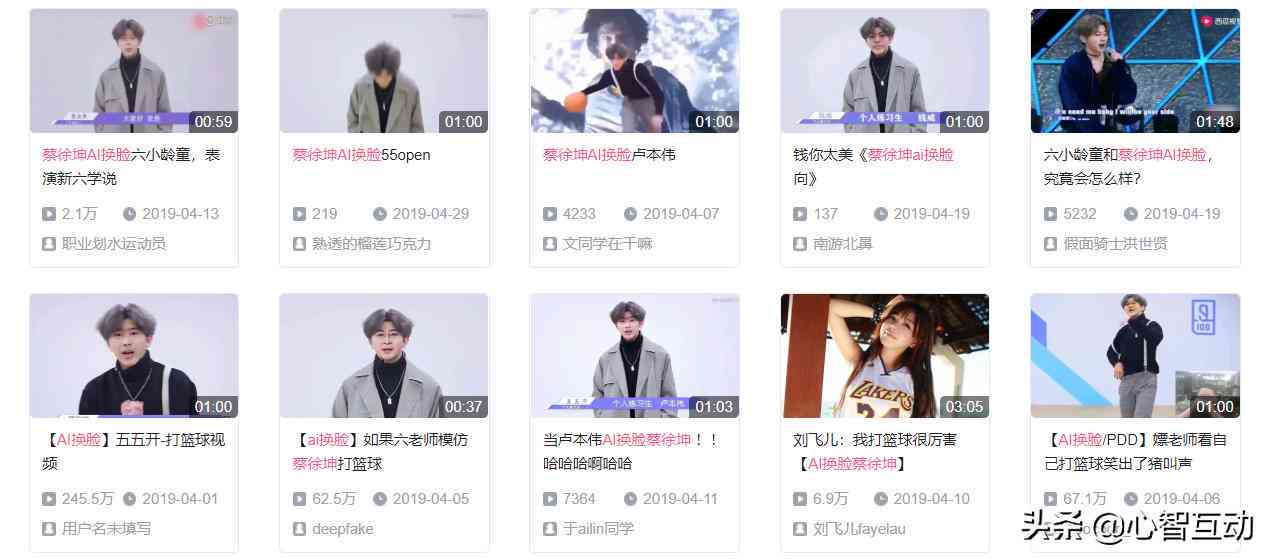Play the AI换脸/PDD 嫖老师 video

1135,355
